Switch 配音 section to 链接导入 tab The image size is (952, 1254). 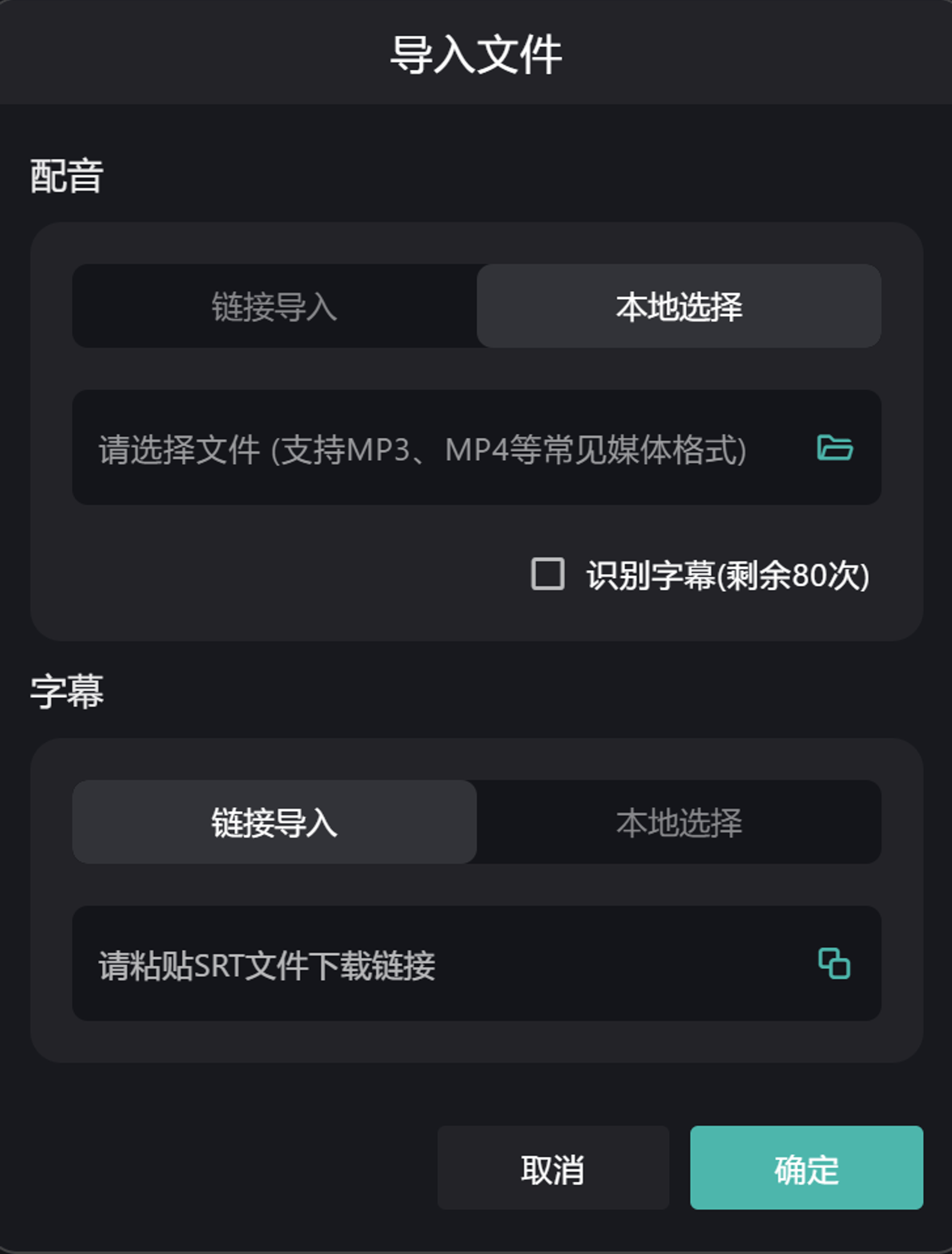pyautogui.click(x=275, y=307)
